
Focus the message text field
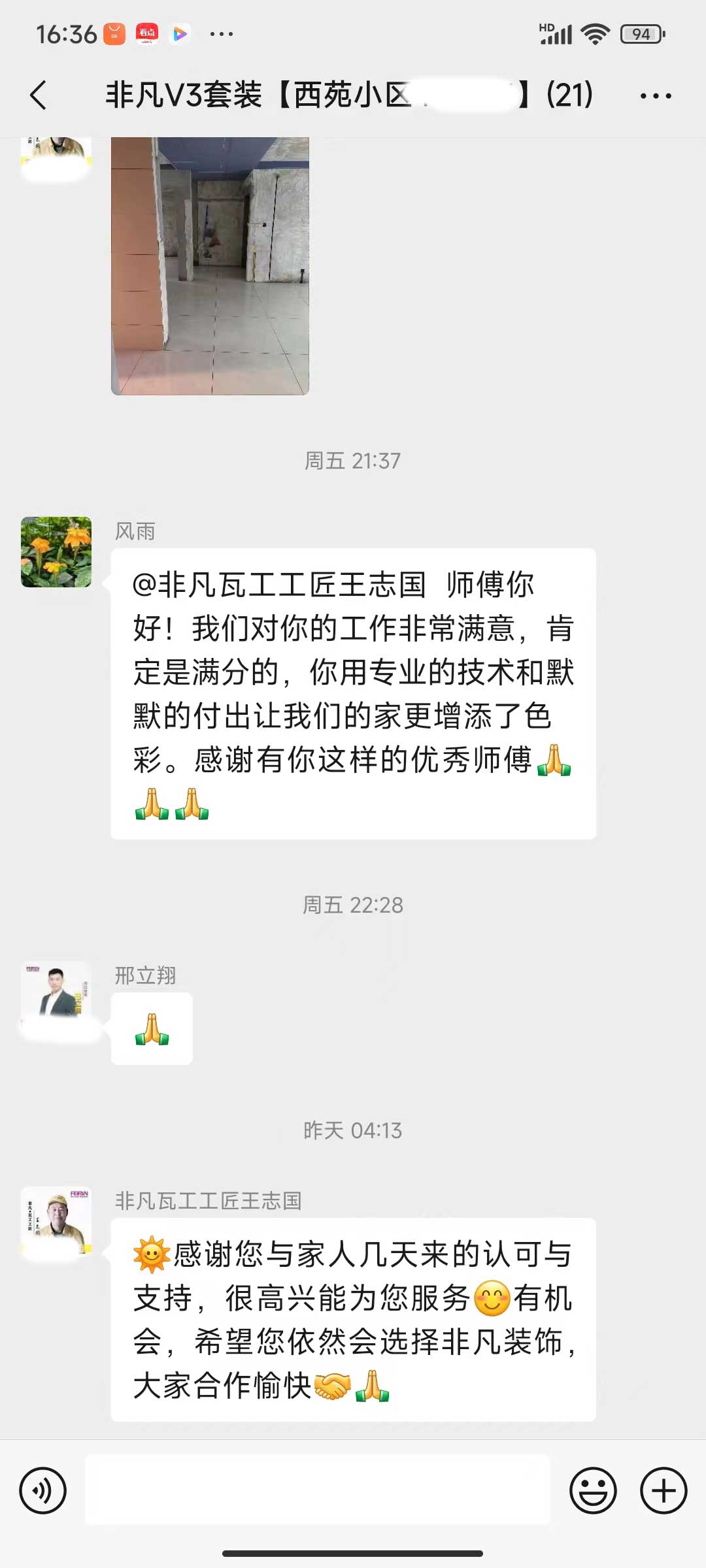coord(318,1490)
